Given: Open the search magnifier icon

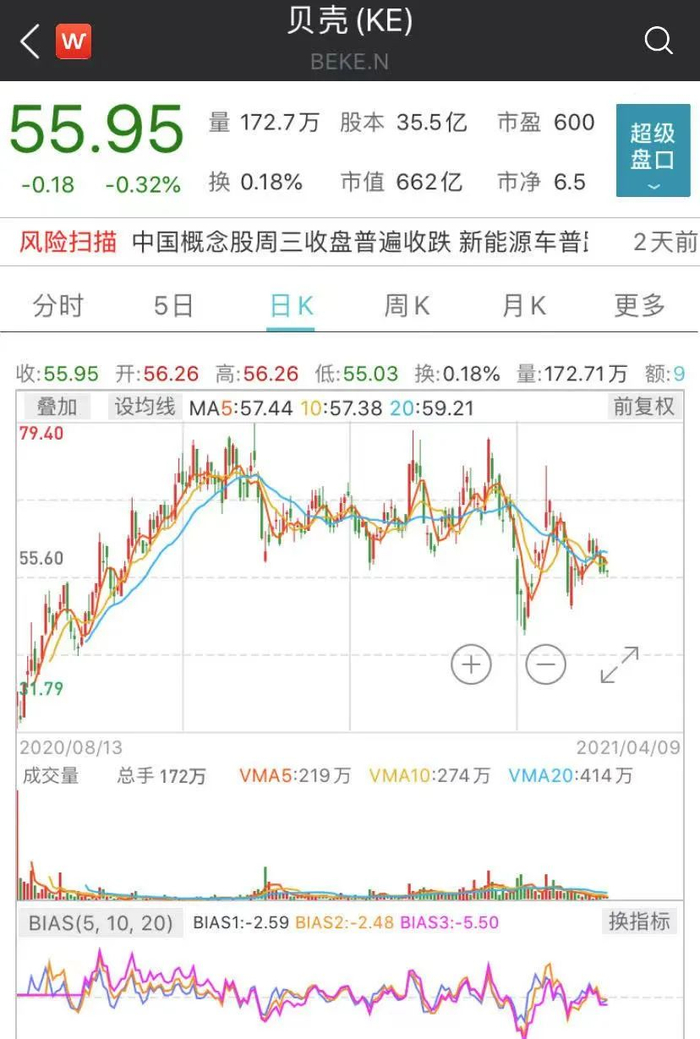Looking at the screenshot, I should pos(658,41).
